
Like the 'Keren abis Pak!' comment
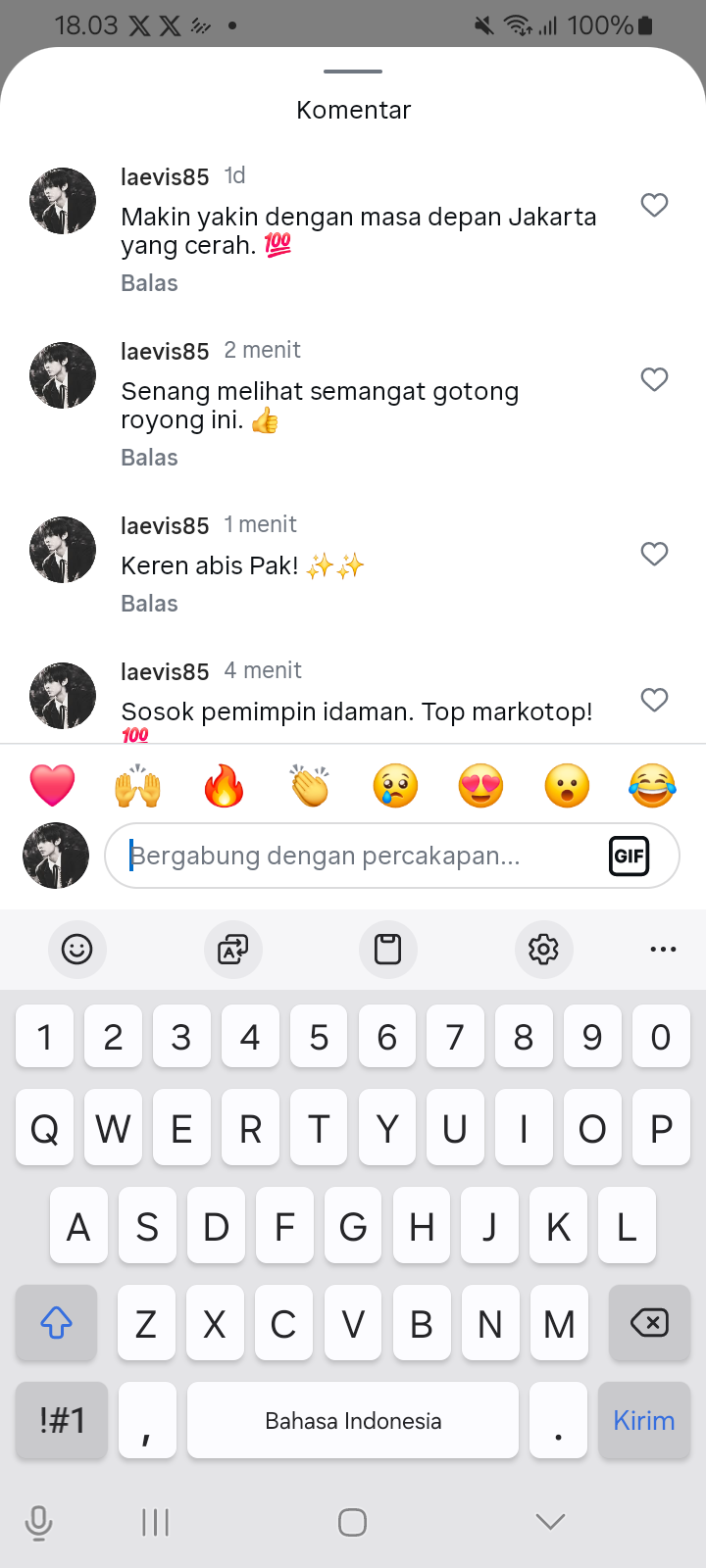(x=654, y=554)
